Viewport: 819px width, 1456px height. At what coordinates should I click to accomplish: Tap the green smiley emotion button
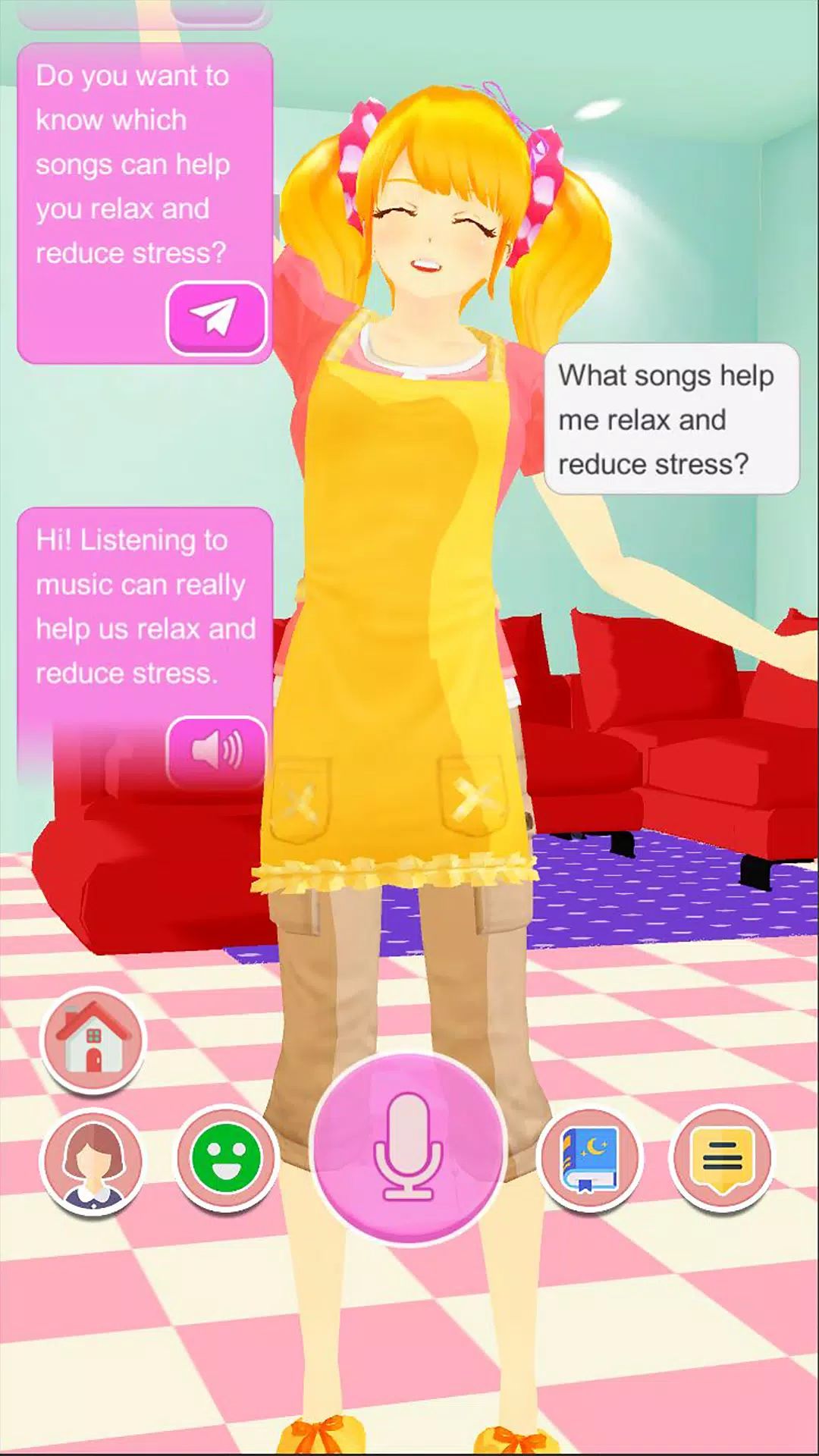(x=226, y=1159)
